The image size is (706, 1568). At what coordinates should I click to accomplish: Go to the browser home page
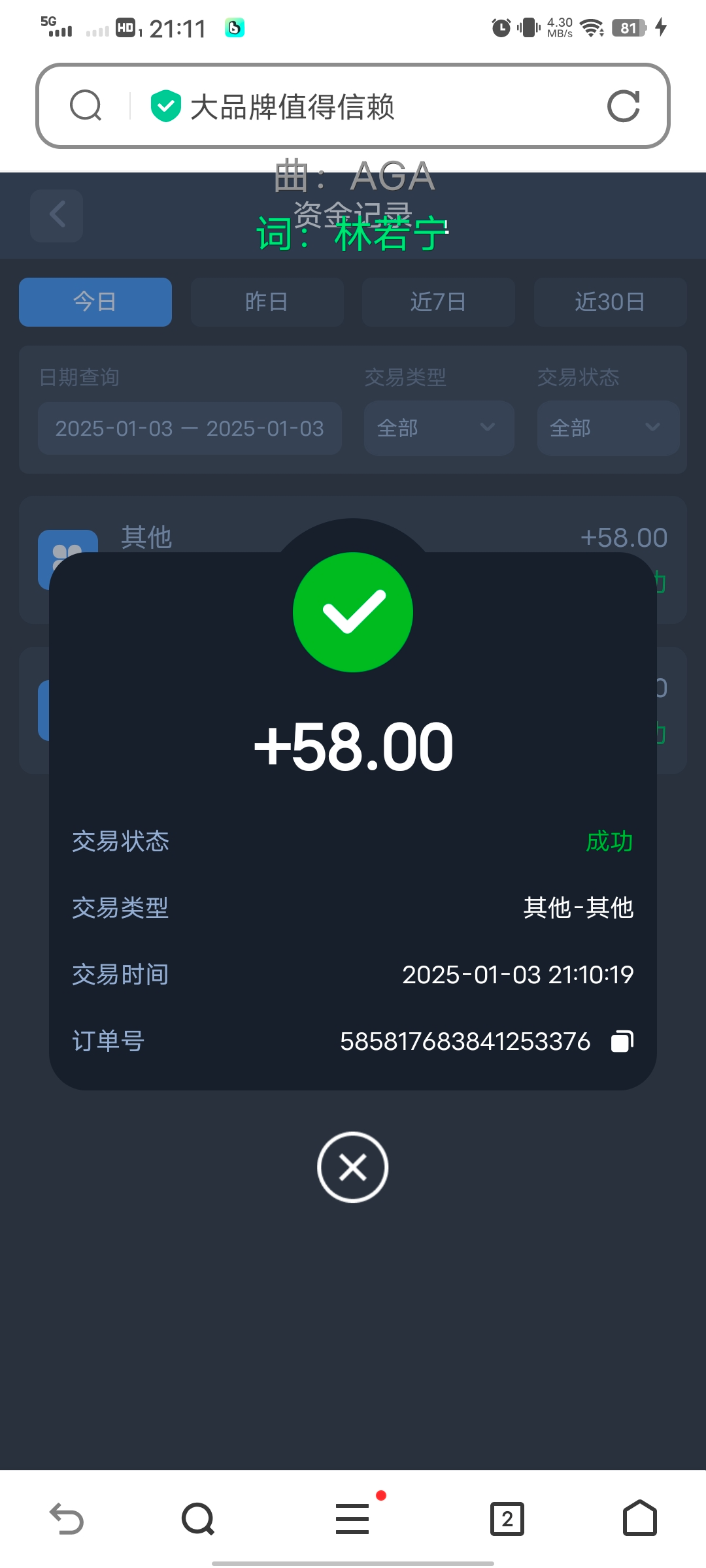coord(639,1518)
